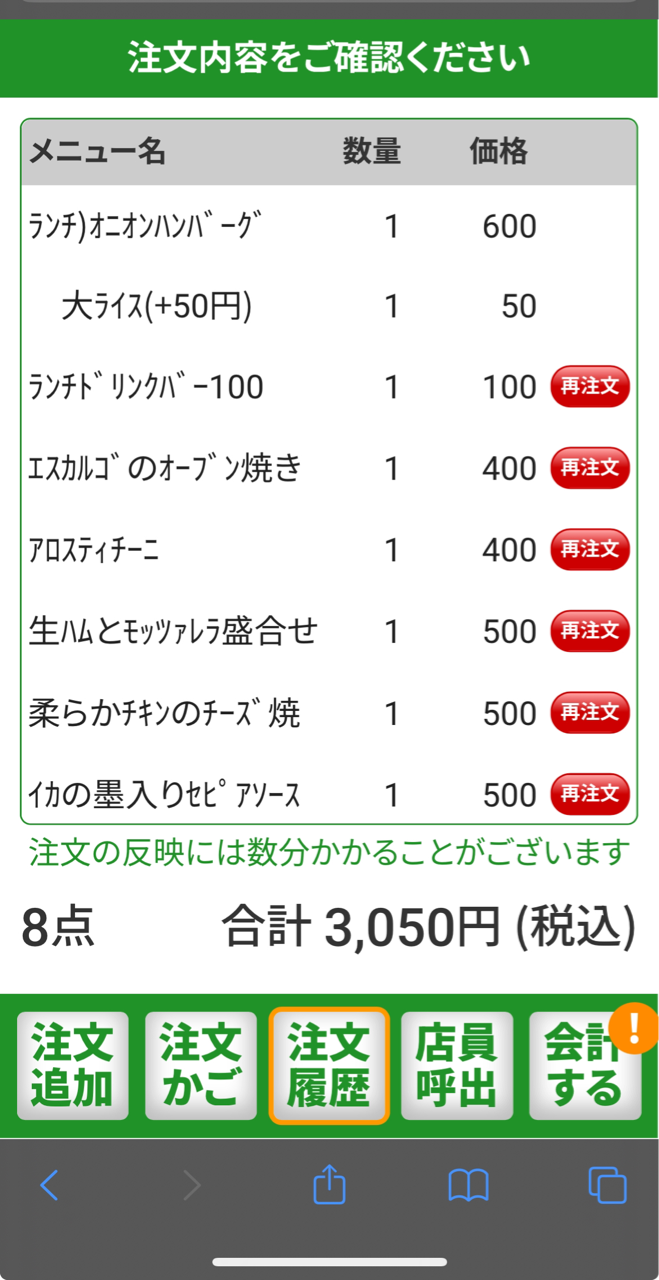Reorder イカの墨入りセピアソース
The image size is (659, 1280).
[x=590, y=794]
